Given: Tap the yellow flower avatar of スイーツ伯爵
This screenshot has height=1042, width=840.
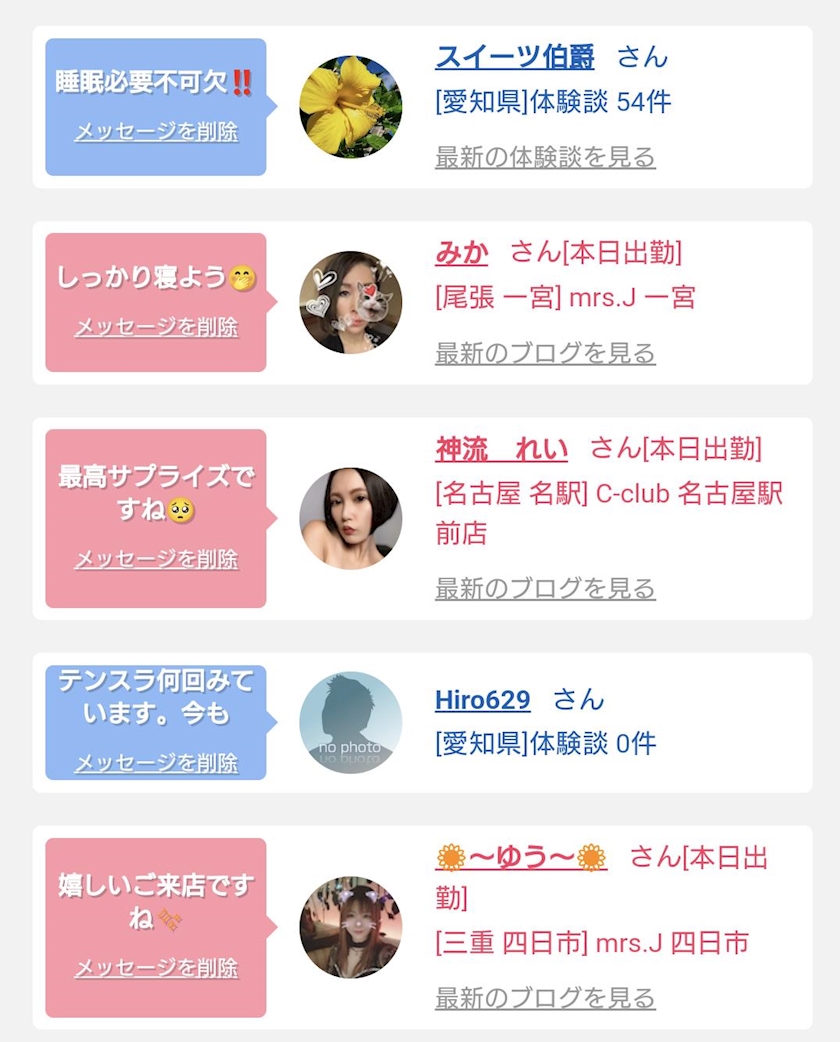Looking at the screenshot, I should tap(351, 106).
